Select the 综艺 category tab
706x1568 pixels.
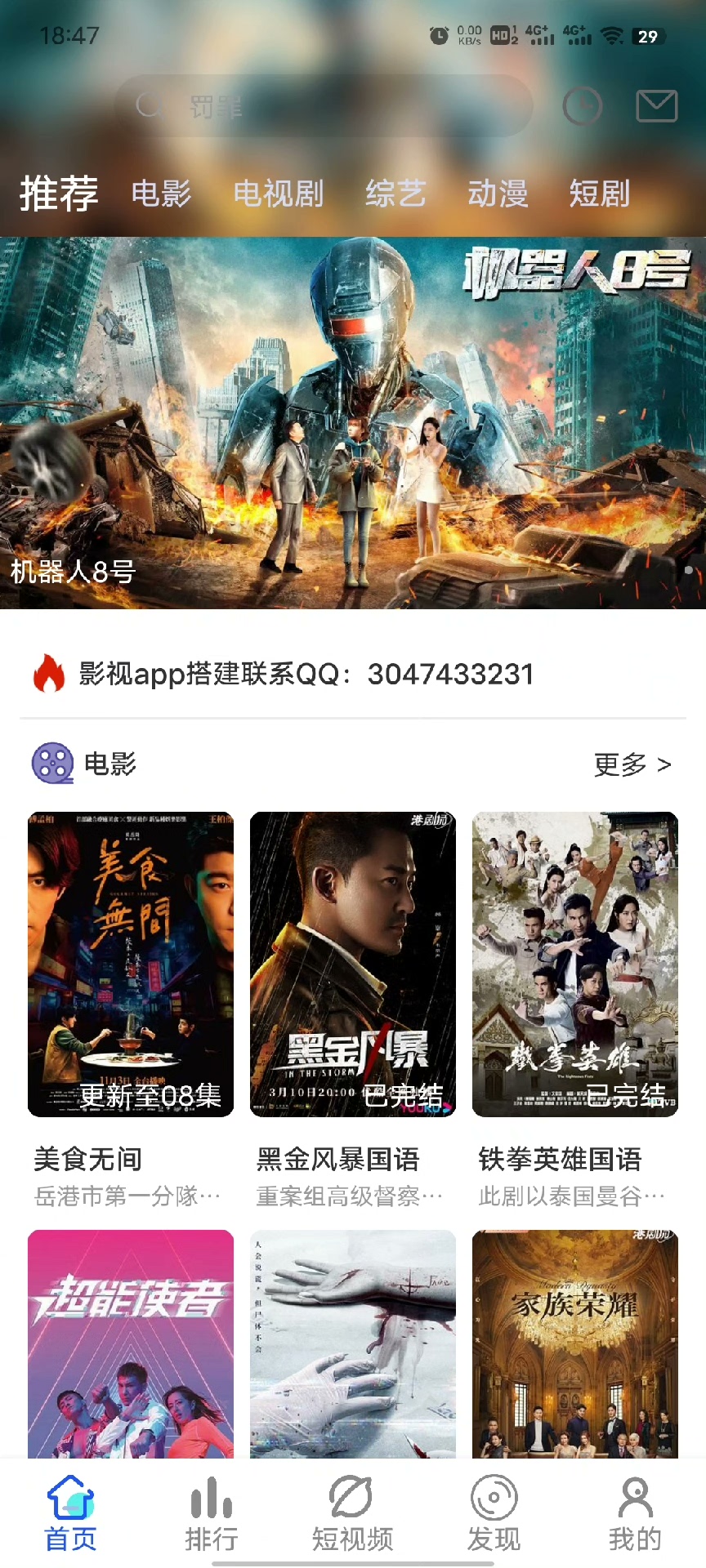point(395,194)
